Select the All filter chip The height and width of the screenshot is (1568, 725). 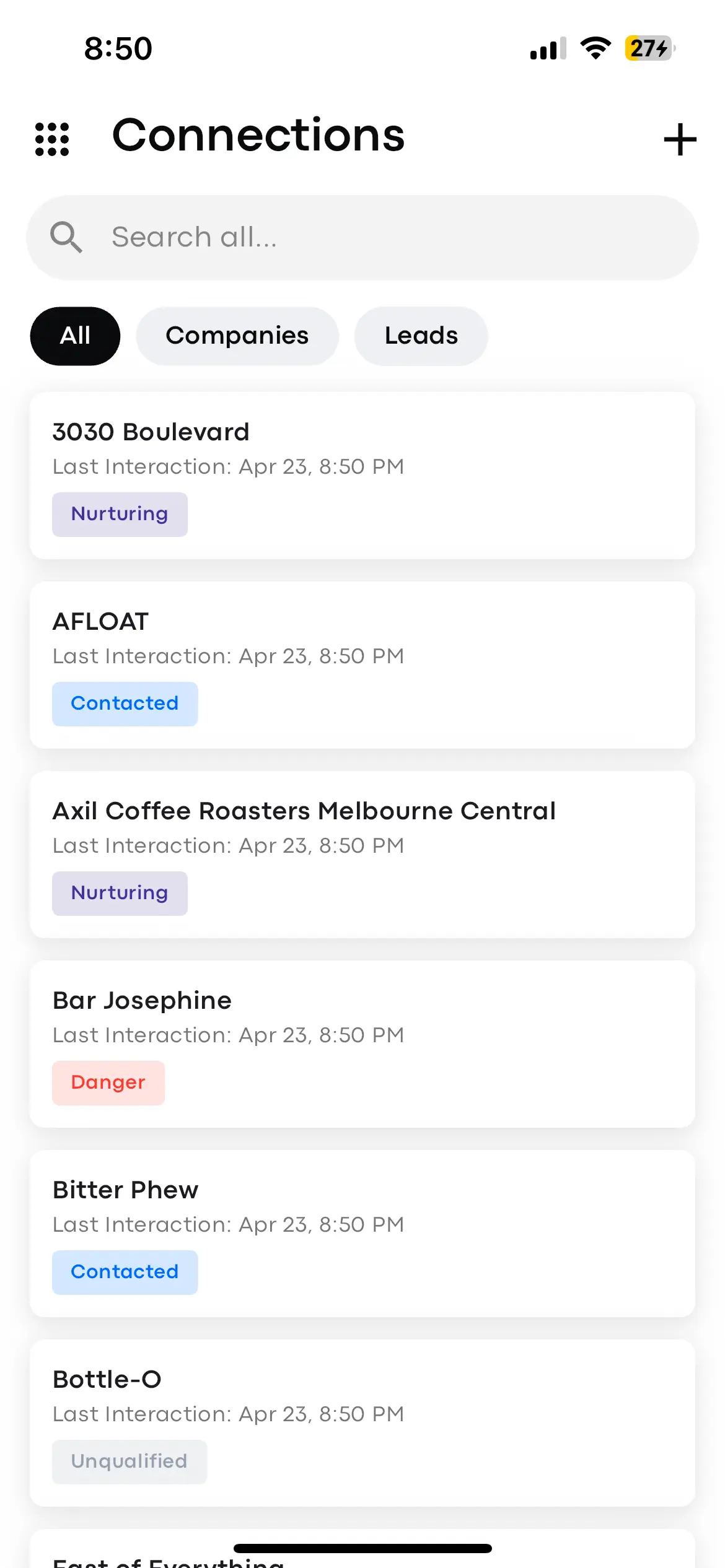(x=74, y=336)
